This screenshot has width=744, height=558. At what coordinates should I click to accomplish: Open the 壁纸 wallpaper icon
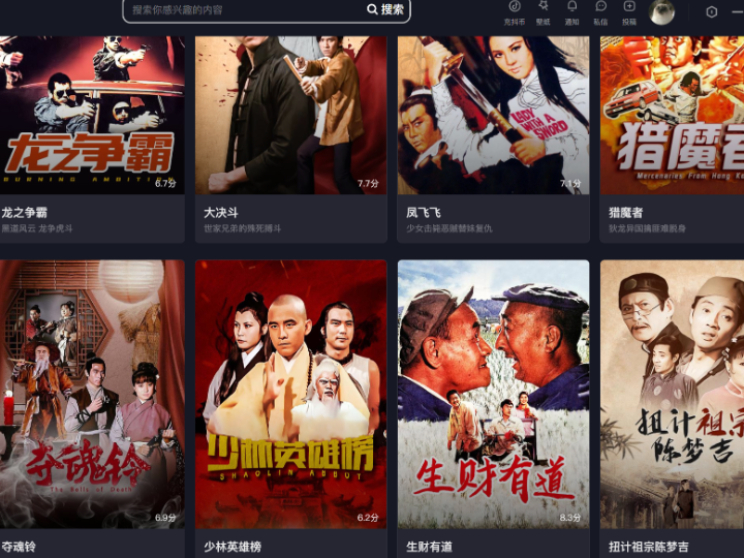click(543, 10)
